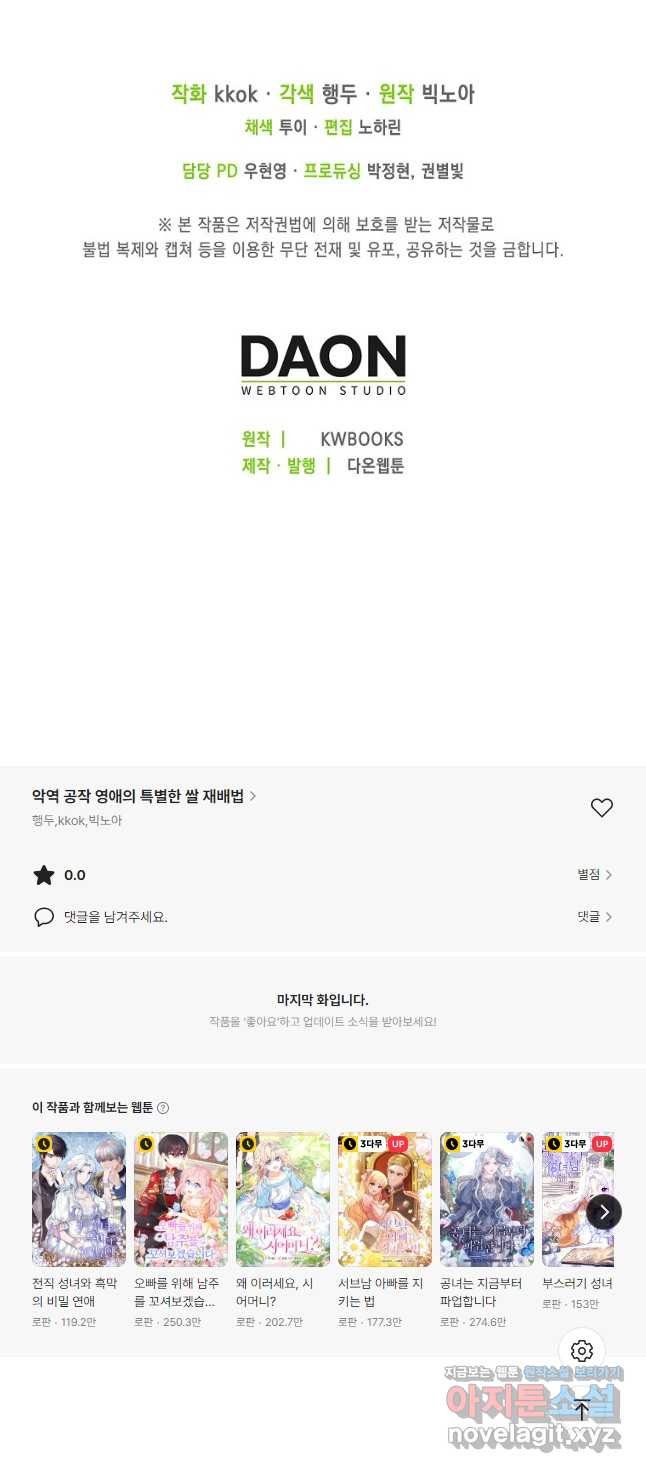The height and width of the screenshot is (1473, 646).
Task: Open 공녀는 지금부터 파업합니다 webtoon
Action: pyautogui.click(x=487, y=1199)
